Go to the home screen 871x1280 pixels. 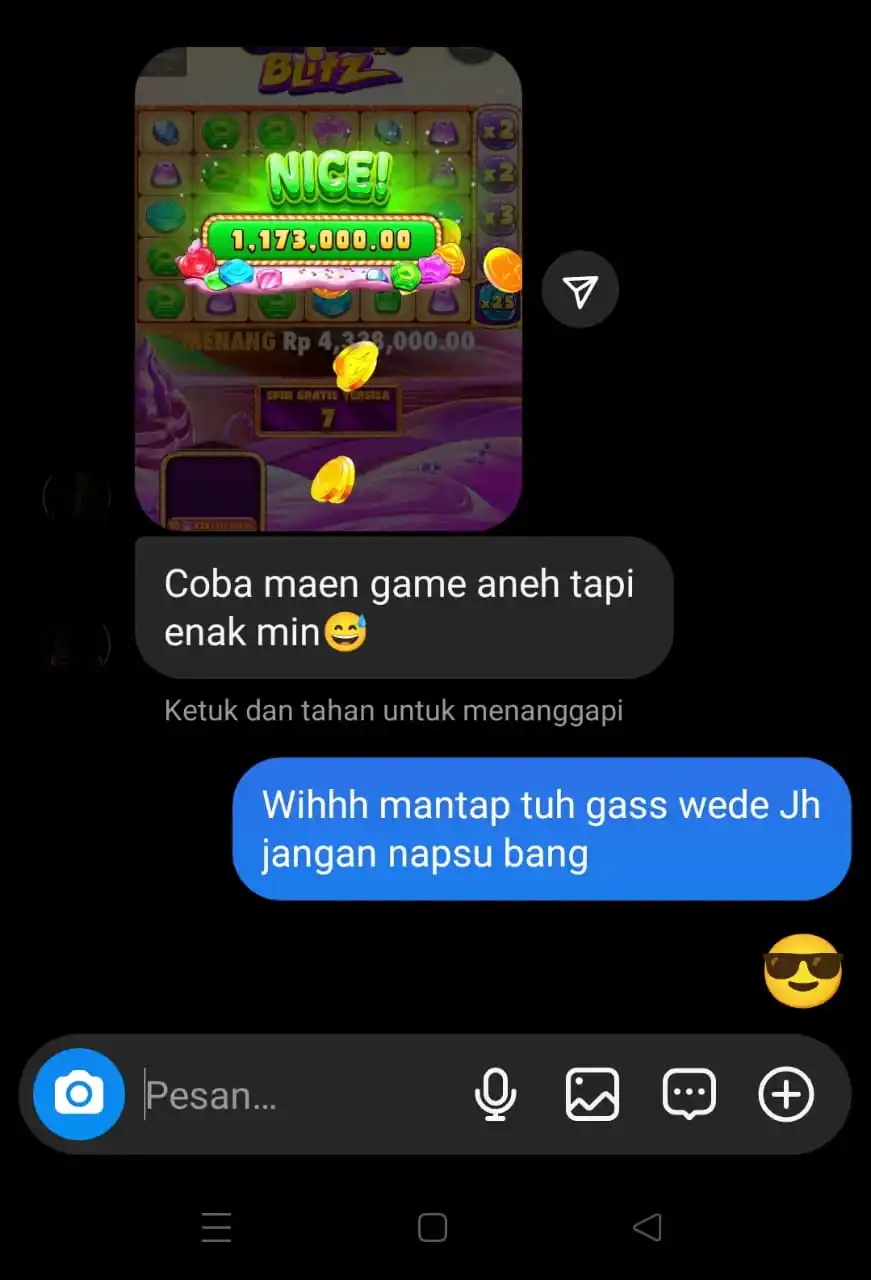click(432, 1227)
